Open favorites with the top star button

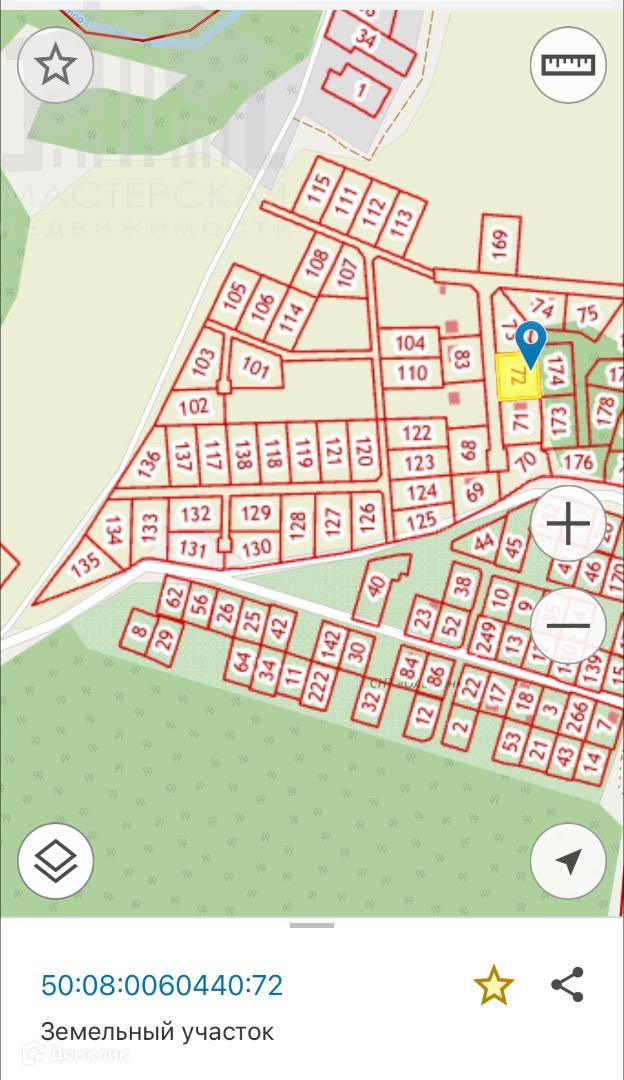pos(56,66)
